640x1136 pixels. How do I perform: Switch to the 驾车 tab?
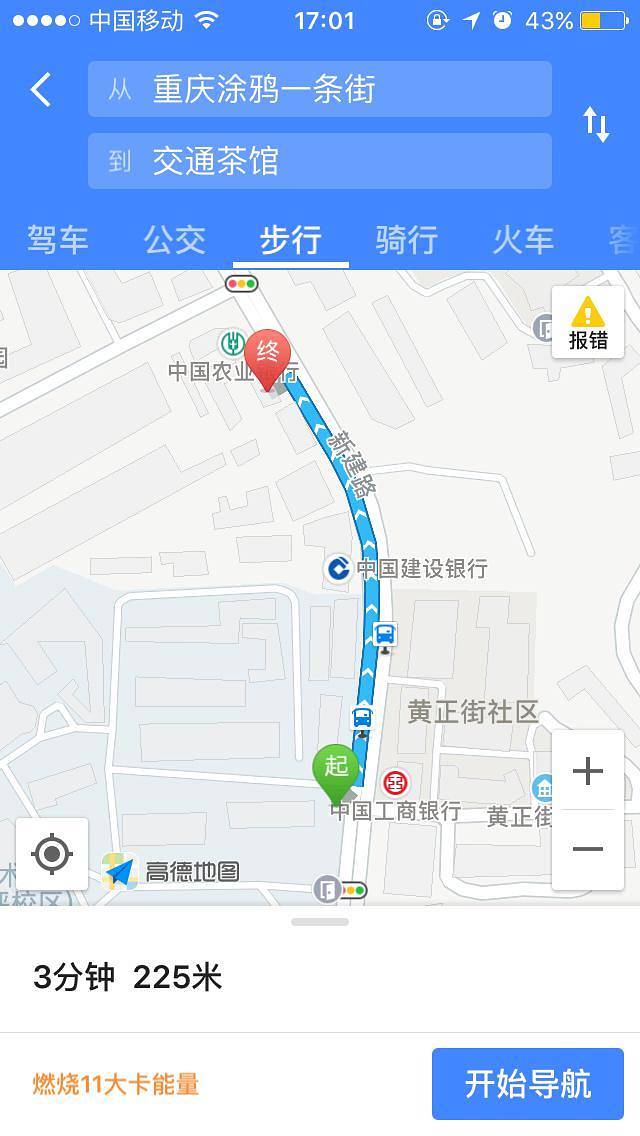tap(58, 240)
